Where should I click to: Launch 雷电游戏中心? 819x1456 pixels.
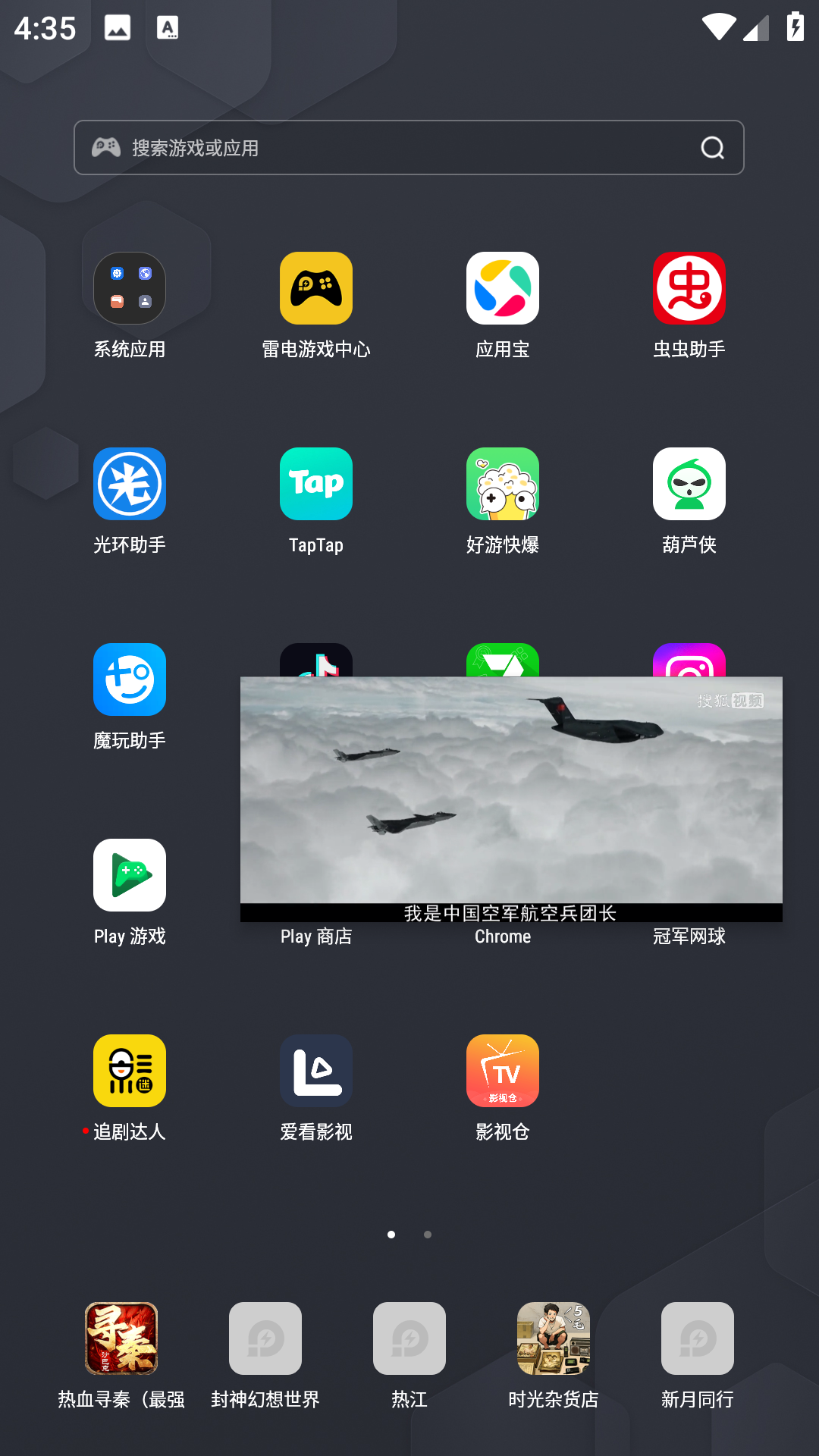pyautogui.click(x=316, y=289)
